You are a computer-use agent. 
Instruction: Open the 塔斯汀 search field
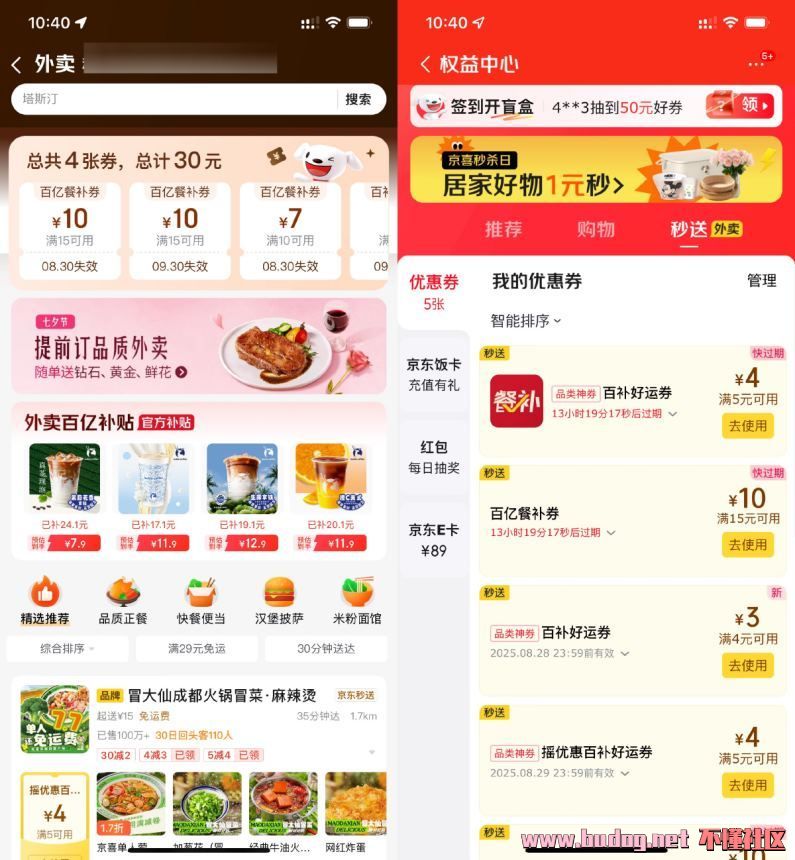(170, 99)
